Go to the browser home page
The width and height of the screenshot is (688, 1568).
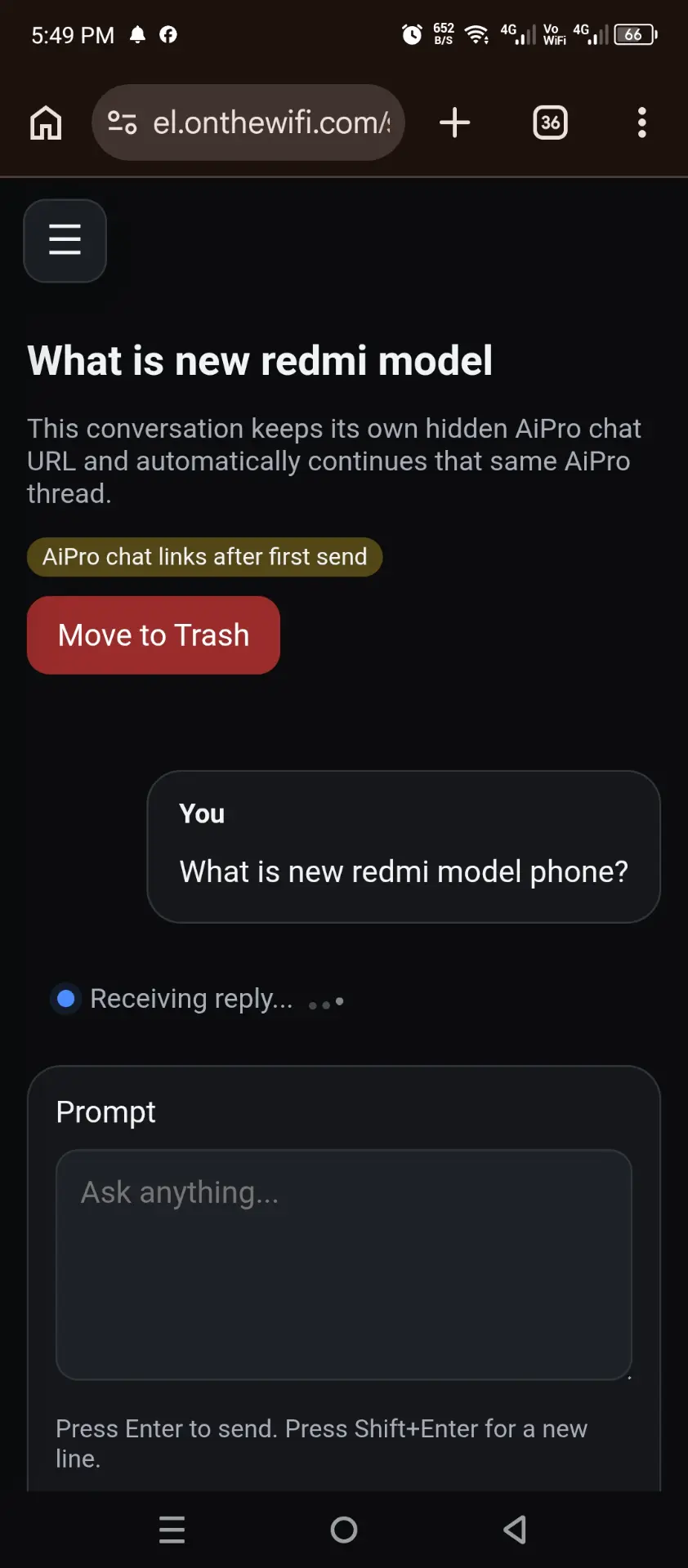[46, 122]
